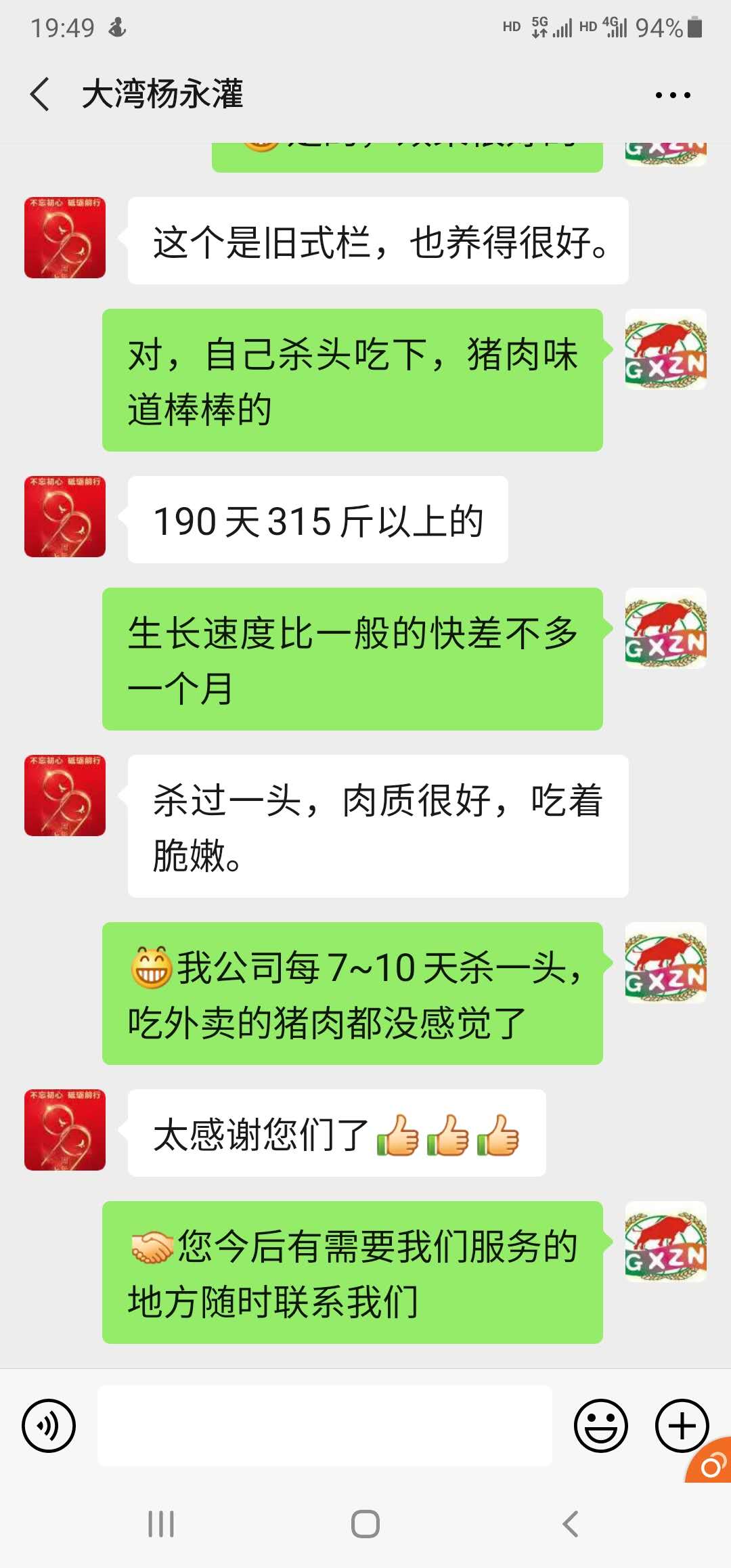731x1568 pixels.
Task: Tap the message about 190 天 315 斤
Action: (x=318, y=519)
